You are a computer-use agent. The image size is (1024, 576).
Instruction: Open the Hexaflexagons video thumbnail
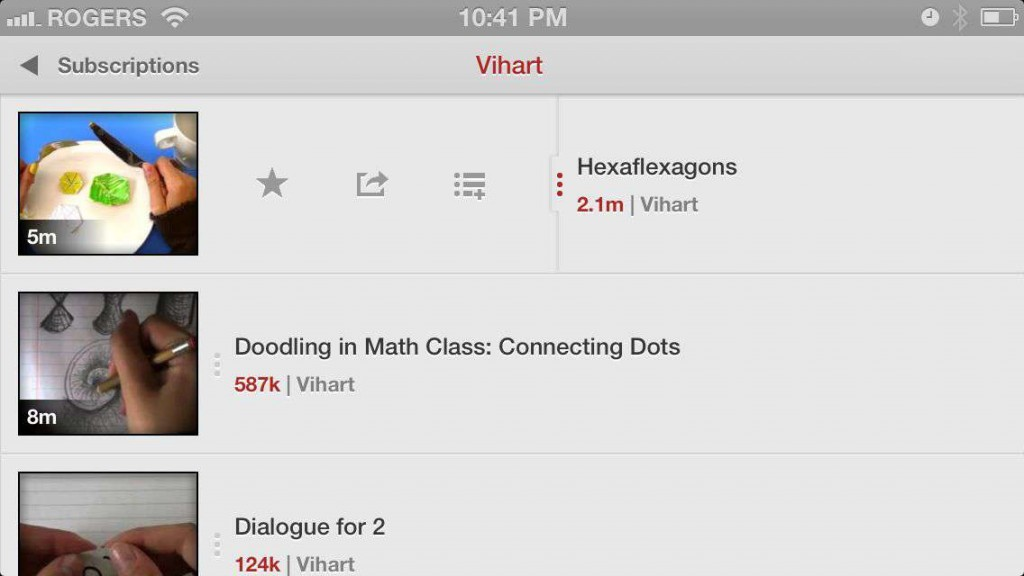[x=108, y=183]
